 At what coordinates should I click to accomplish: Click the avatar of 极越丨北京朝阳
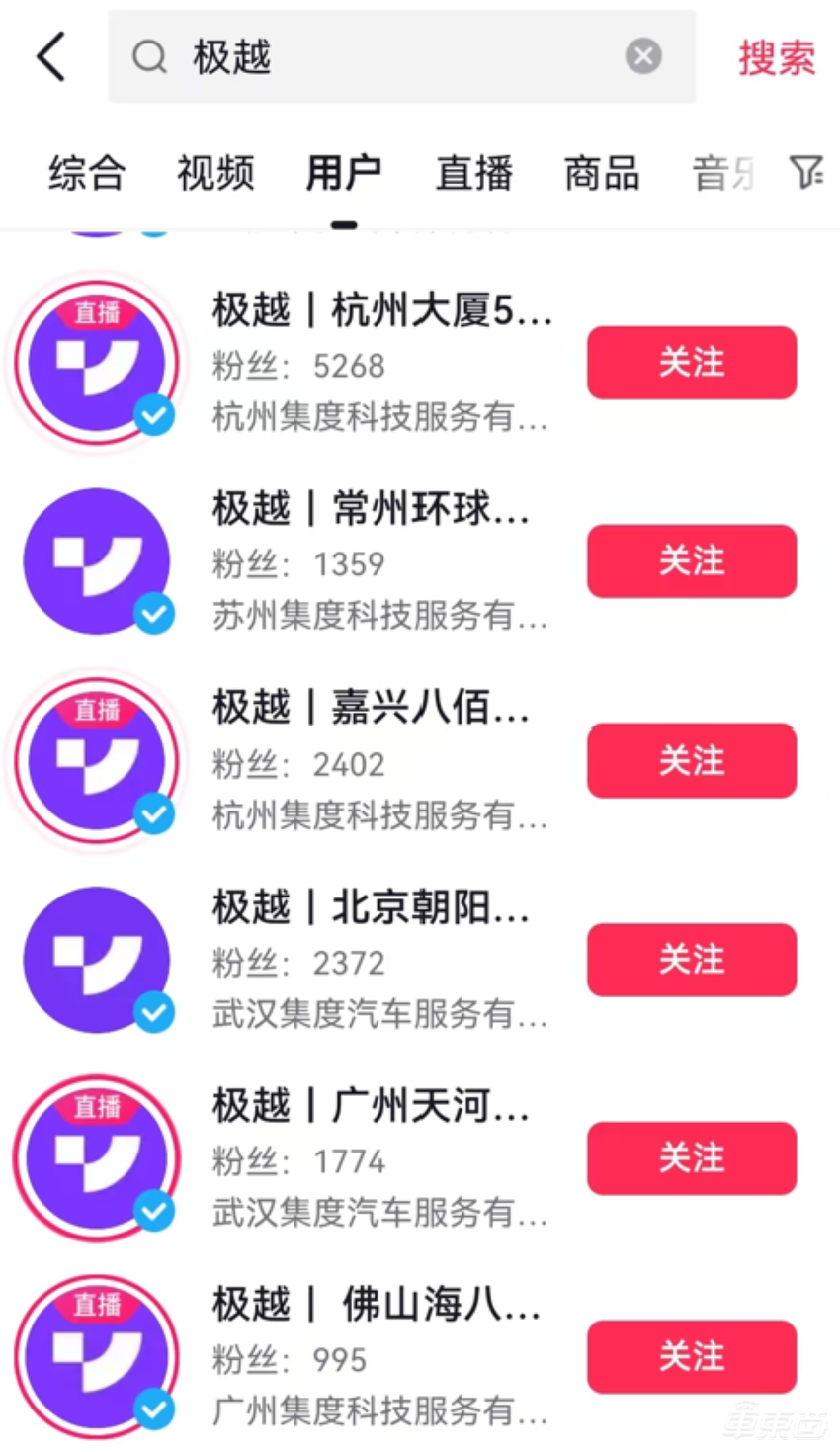97,958
